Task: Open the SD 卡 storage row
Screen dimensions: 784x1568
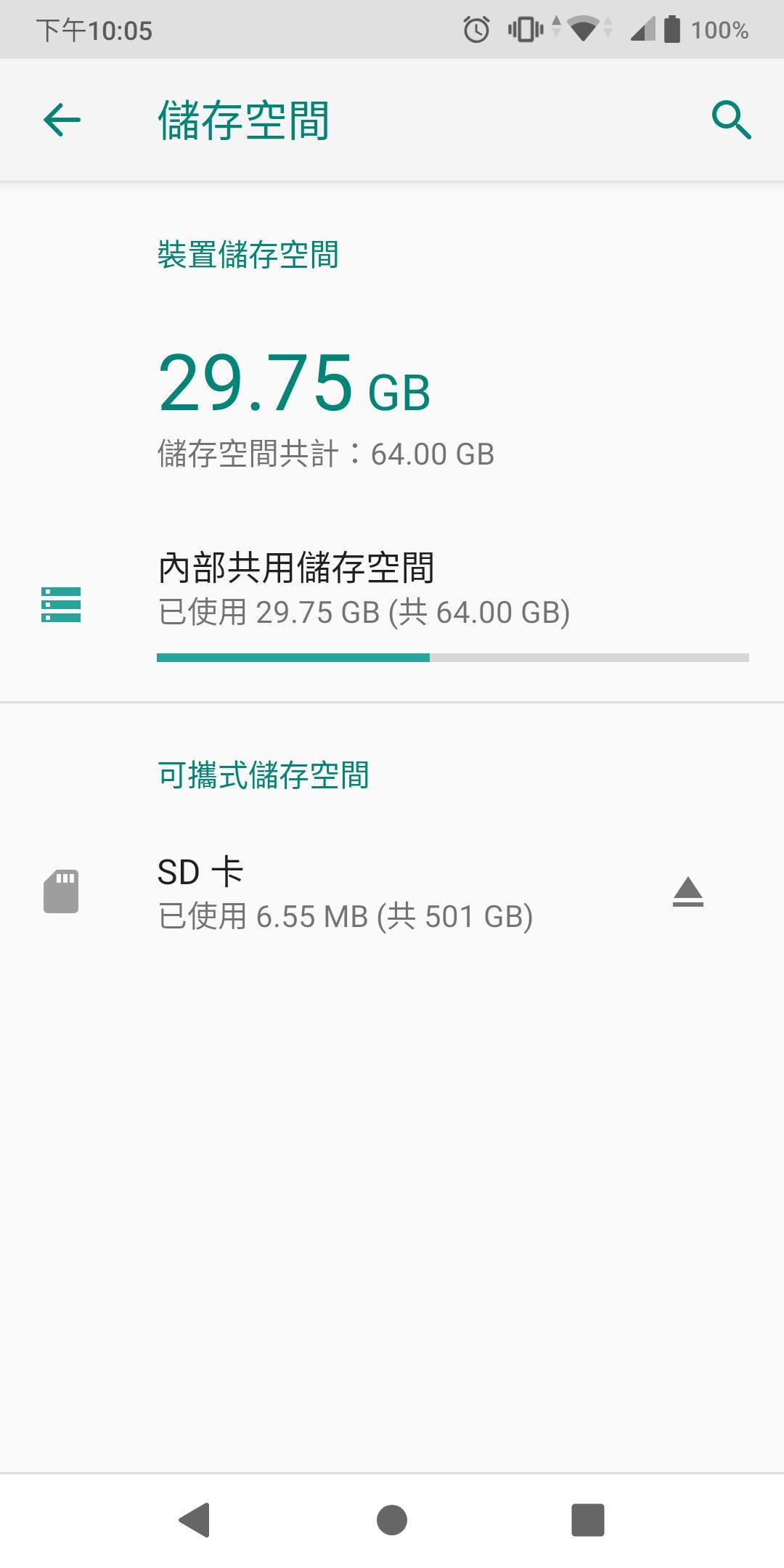Action: pyautogui.click(x=345, y=893)
